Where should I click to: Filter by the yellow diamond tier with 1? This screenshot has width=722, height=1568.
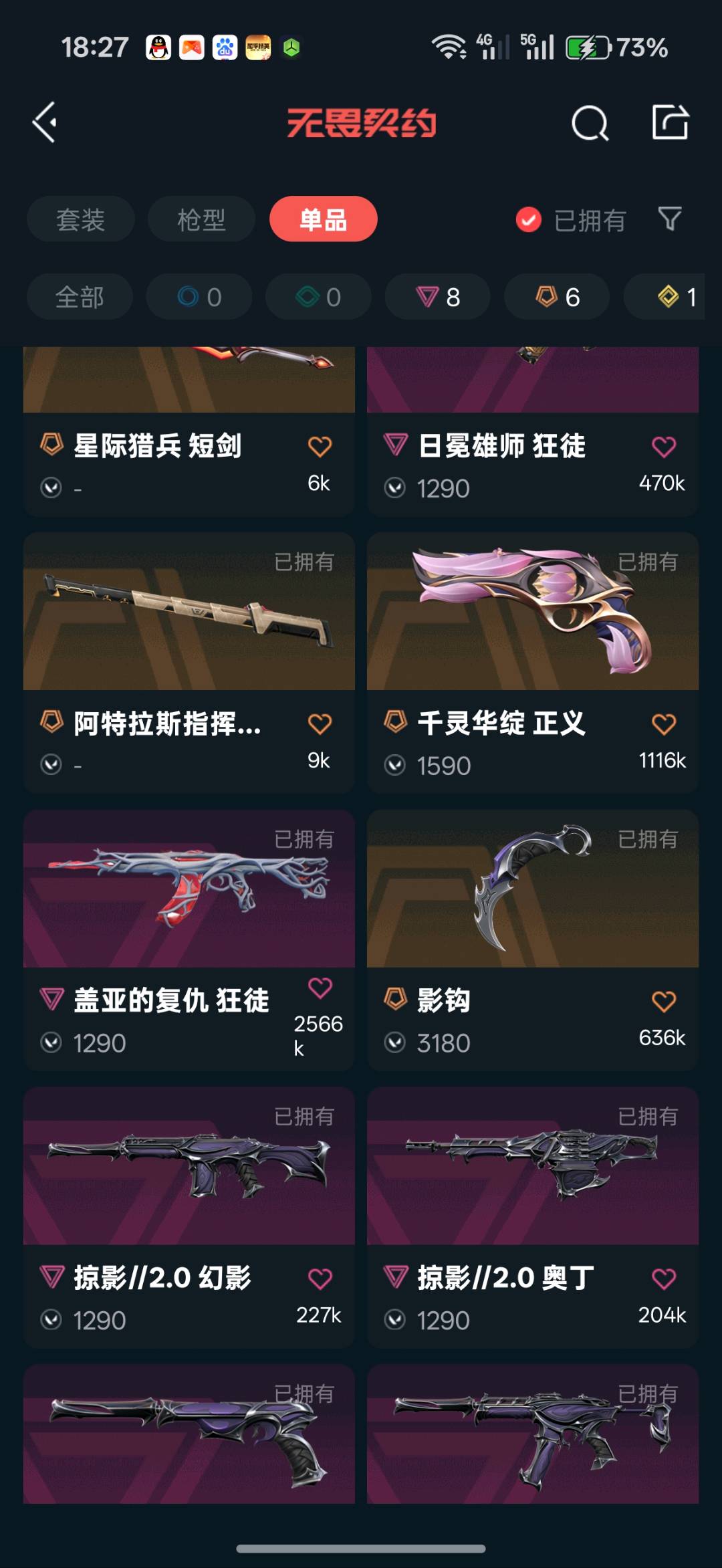pyautogui.click(x=675, y=297)
